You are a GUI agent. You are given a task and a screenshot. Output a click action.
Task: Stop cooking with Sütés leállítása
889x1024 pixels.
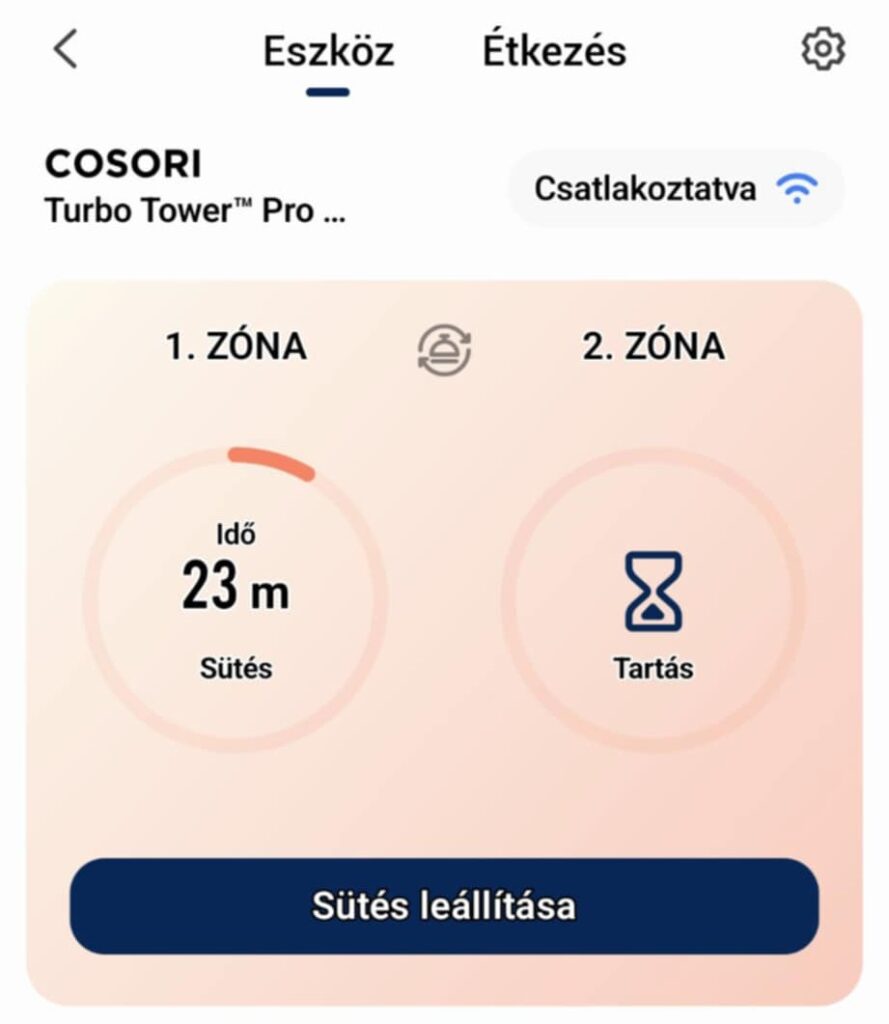444,906
